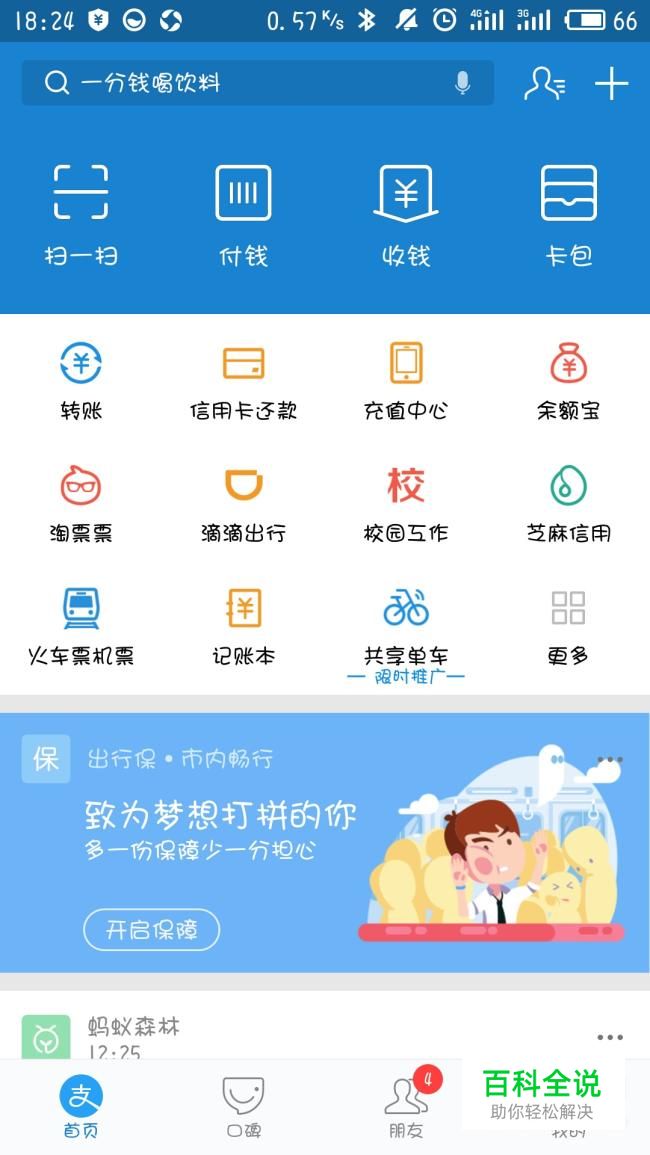This screenshot has width=650, height=1155.
Task: Select 转账 transfer
Action: 81,381
